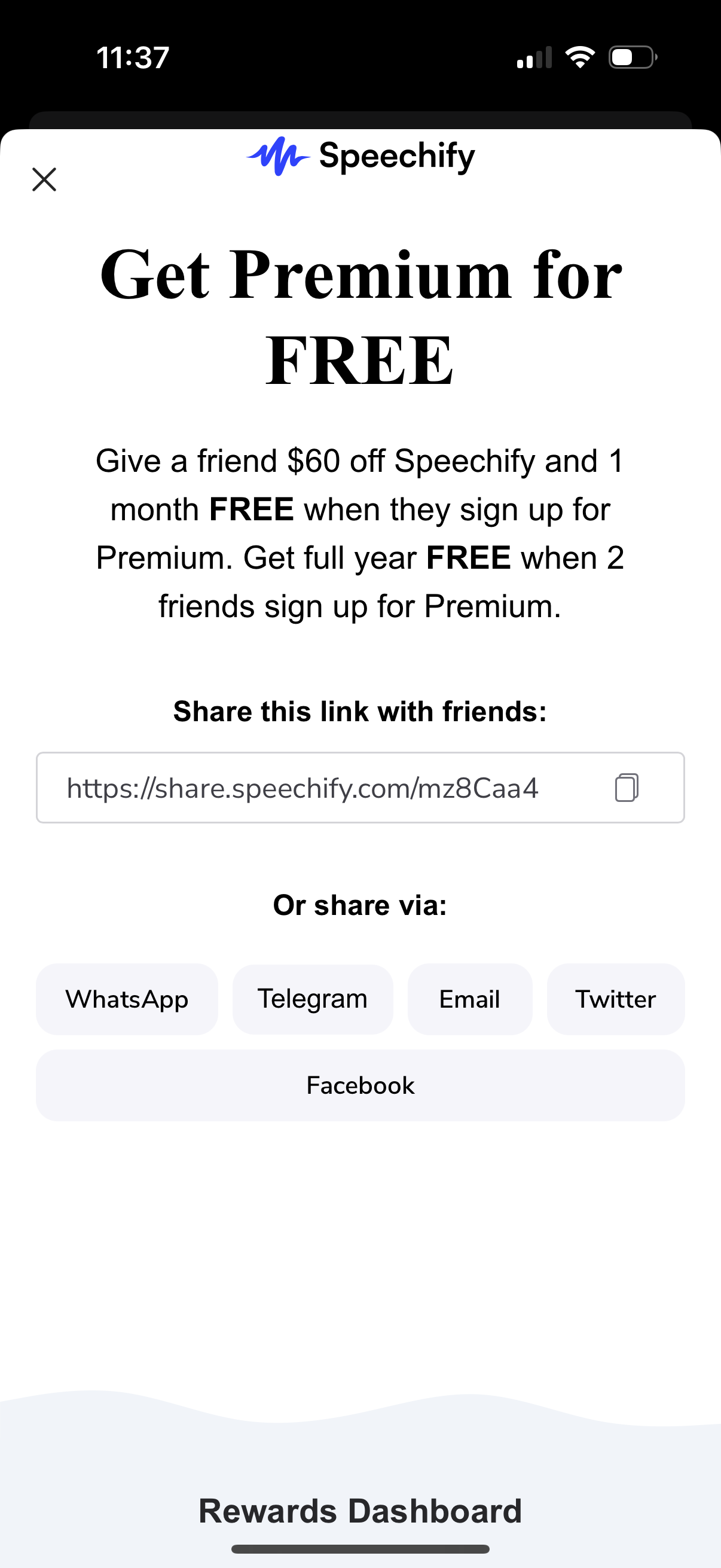Tap the cellular signal icon
Screen dimensions: 721x1568
[x=534, y=57]
